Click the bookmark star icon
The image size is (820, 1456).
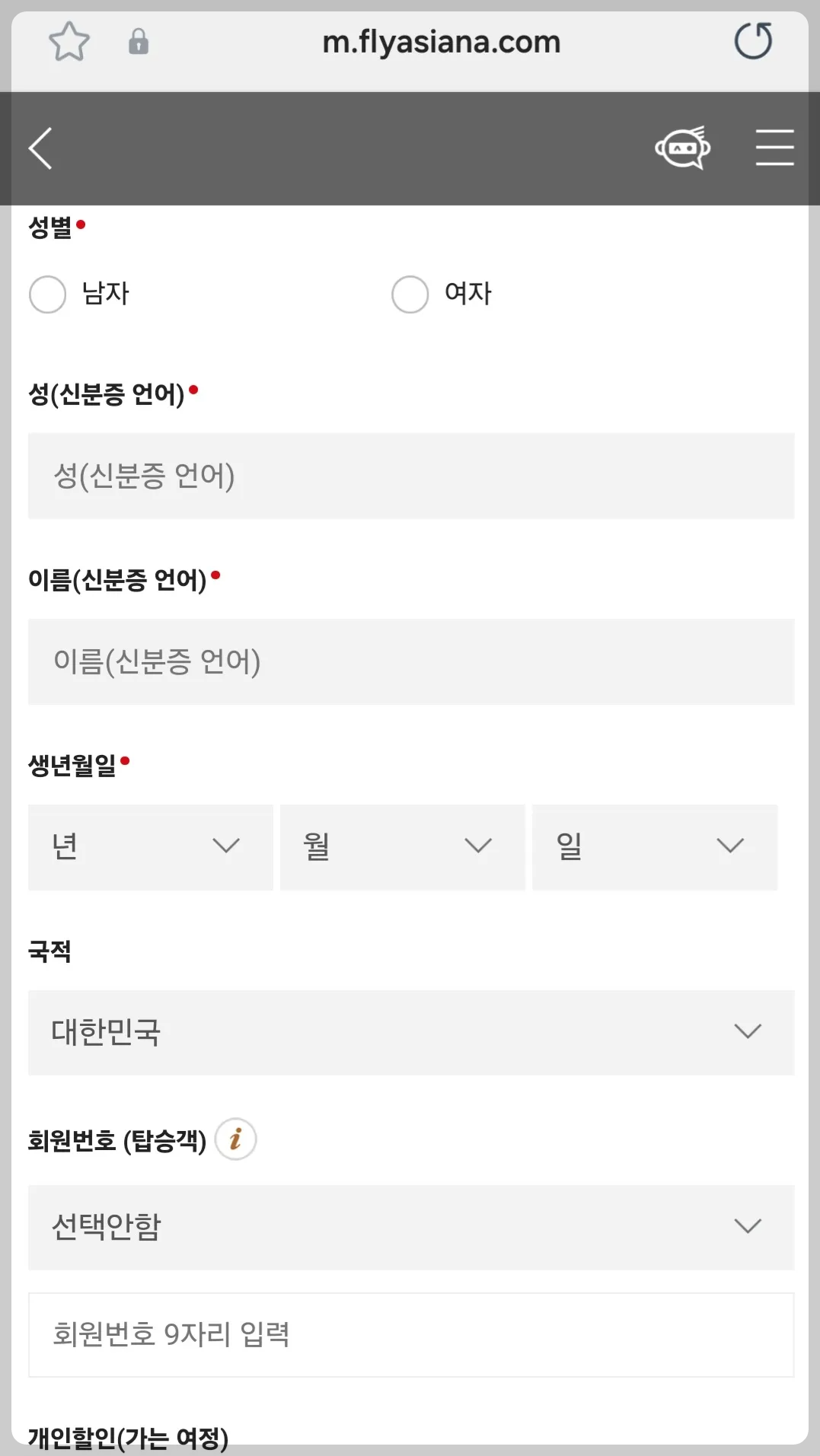(x=69, y=42)
